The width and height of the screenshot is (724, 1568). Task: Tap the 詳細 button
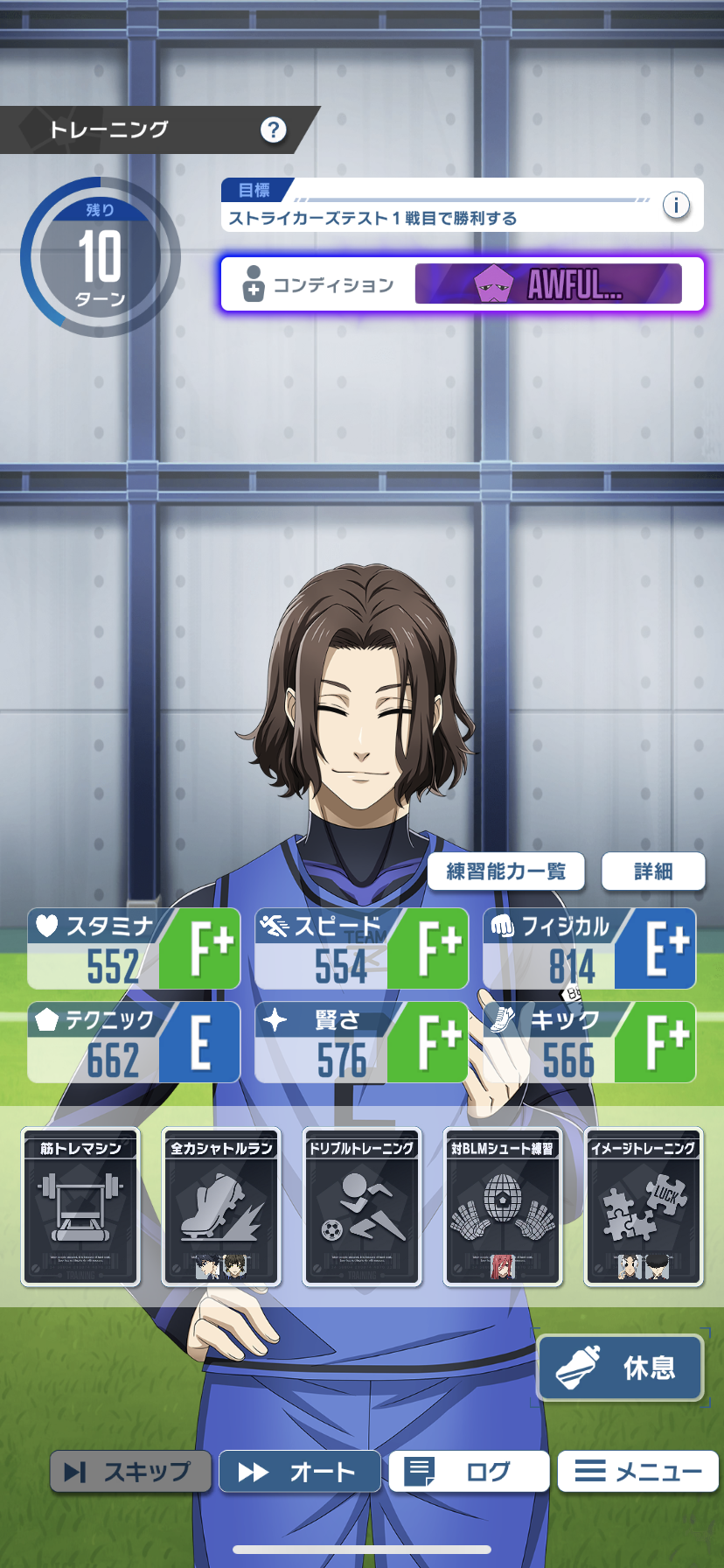pos(653,871)
